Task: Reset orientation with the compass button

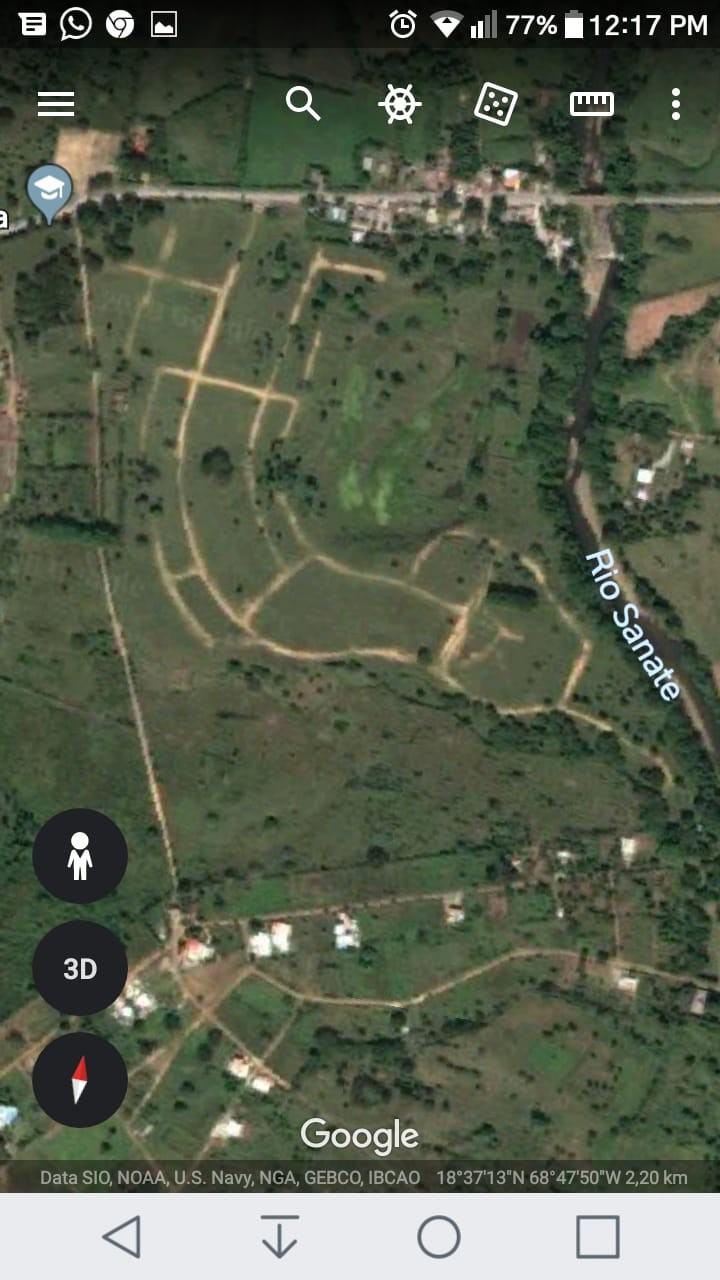Action: (x=80, y=1080)
